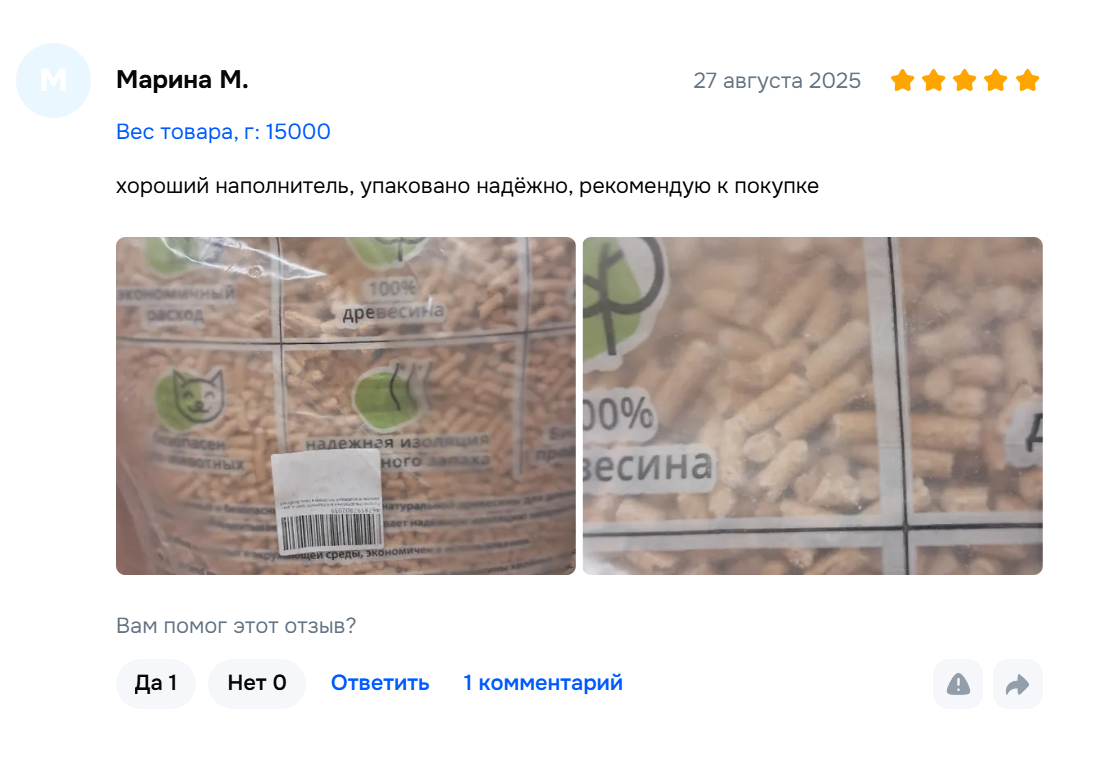This screenshot has width=1111, height=763.
Task: Share this review
Action: point(1017,684)
